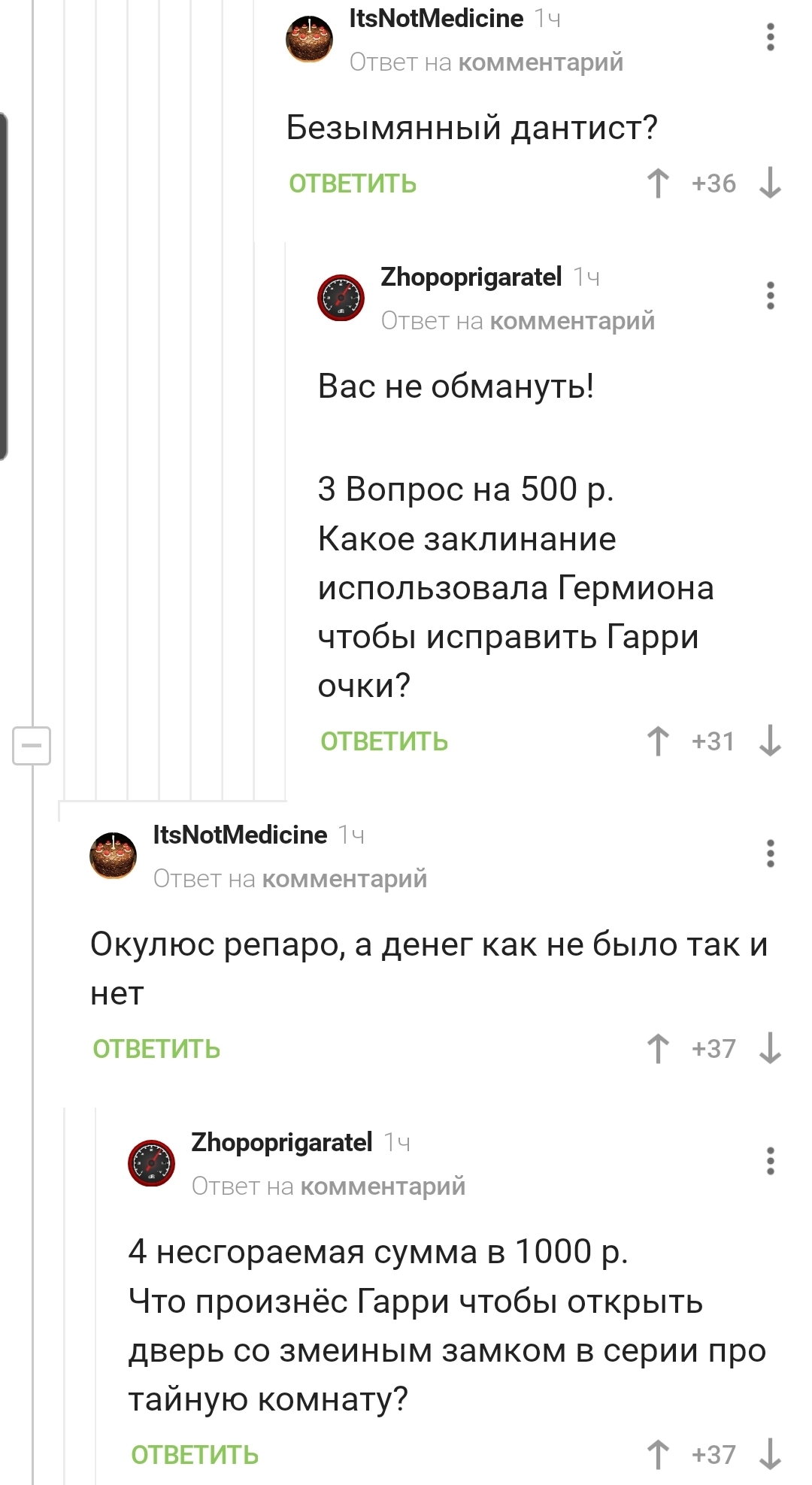Screen dimensions: 812x1485
Task: Reply to the 'несгораемая сумма' comment
Action: point(194,1455)
